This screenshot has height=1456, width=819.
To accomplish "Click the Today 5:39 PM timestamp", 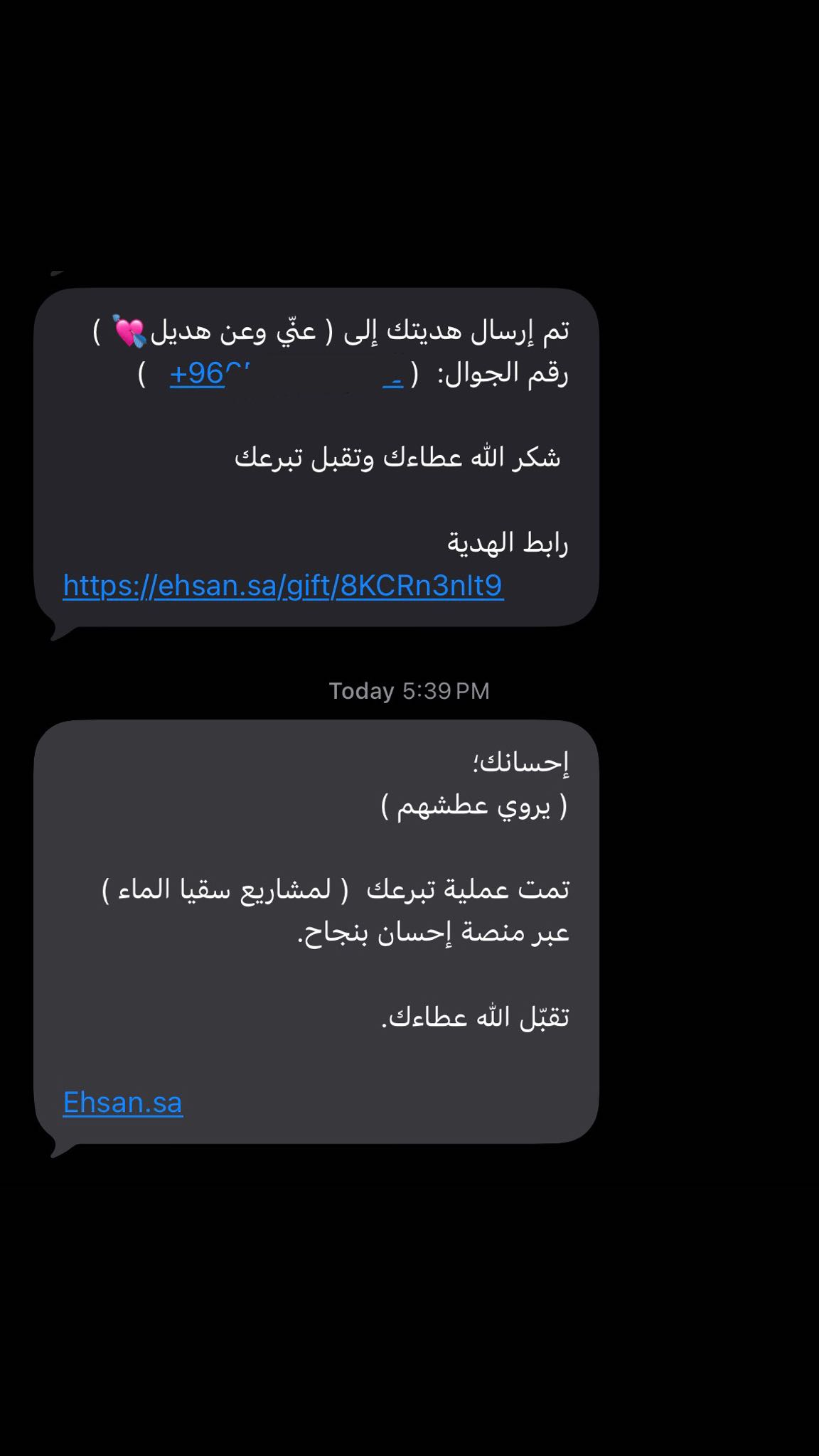I will [409, 690].
